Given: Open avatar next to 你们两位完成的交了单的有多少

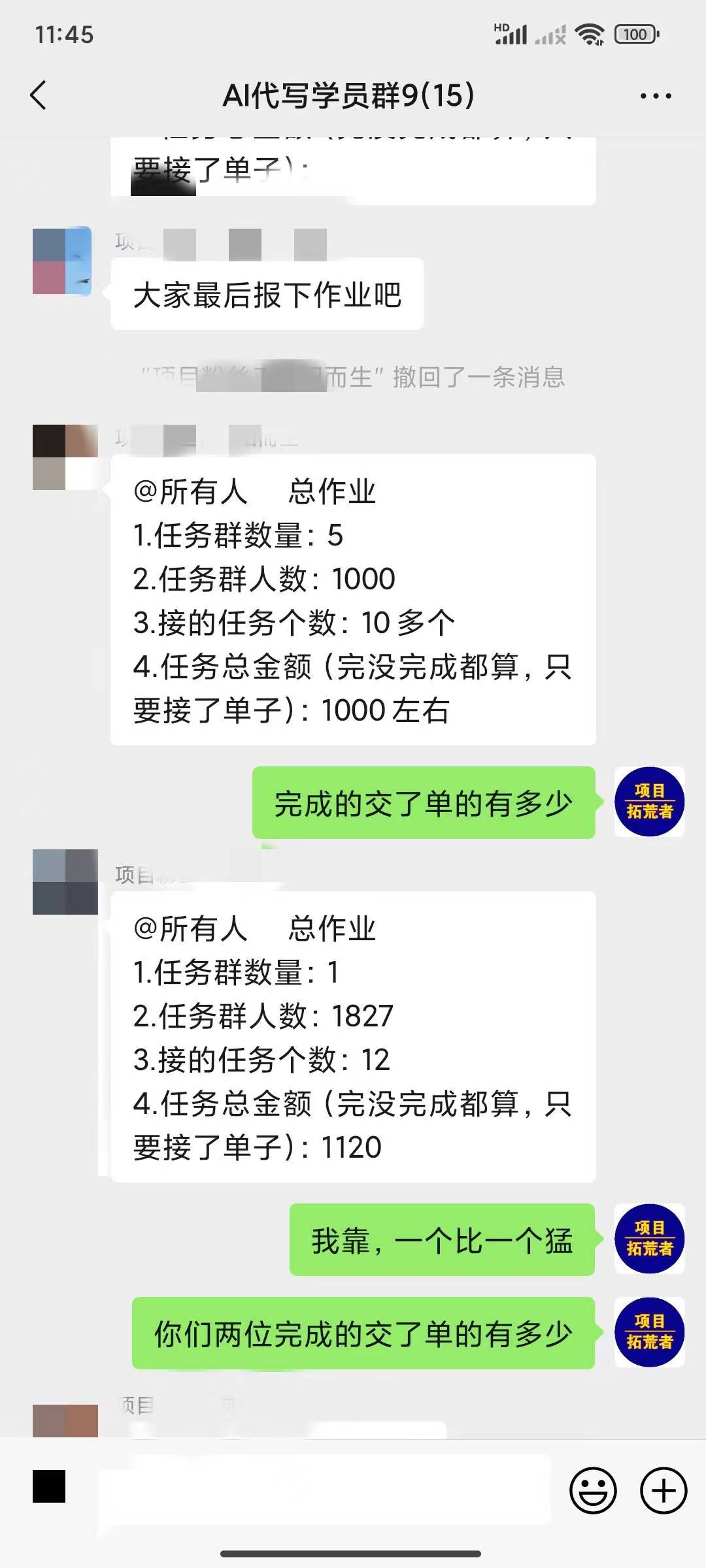Looking at the screenshot, I should point(649,1333).
